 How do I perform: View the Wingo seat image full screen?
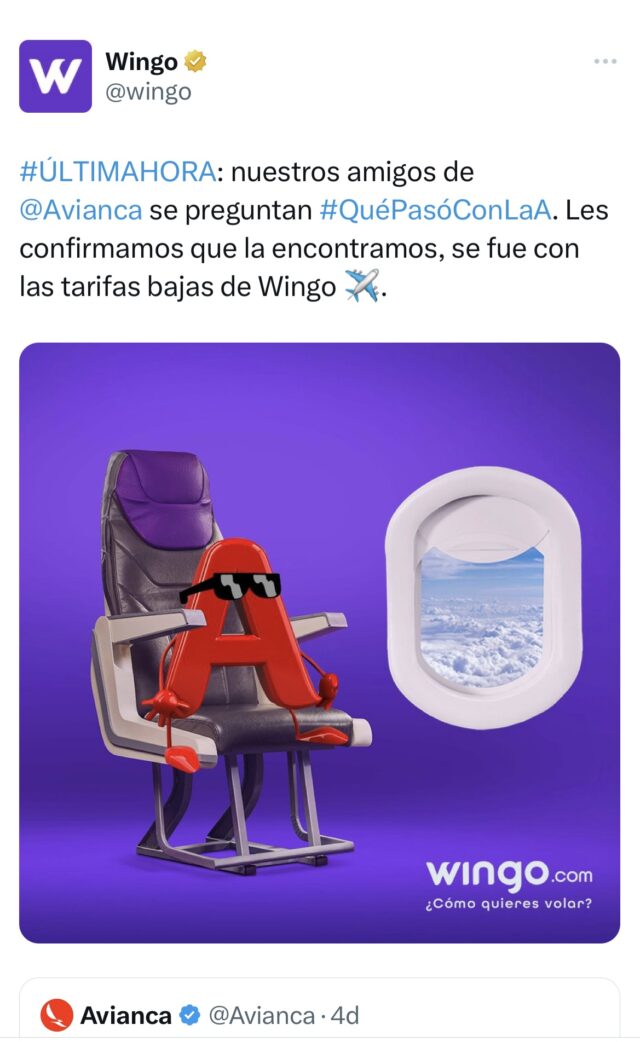click(320, 643)
